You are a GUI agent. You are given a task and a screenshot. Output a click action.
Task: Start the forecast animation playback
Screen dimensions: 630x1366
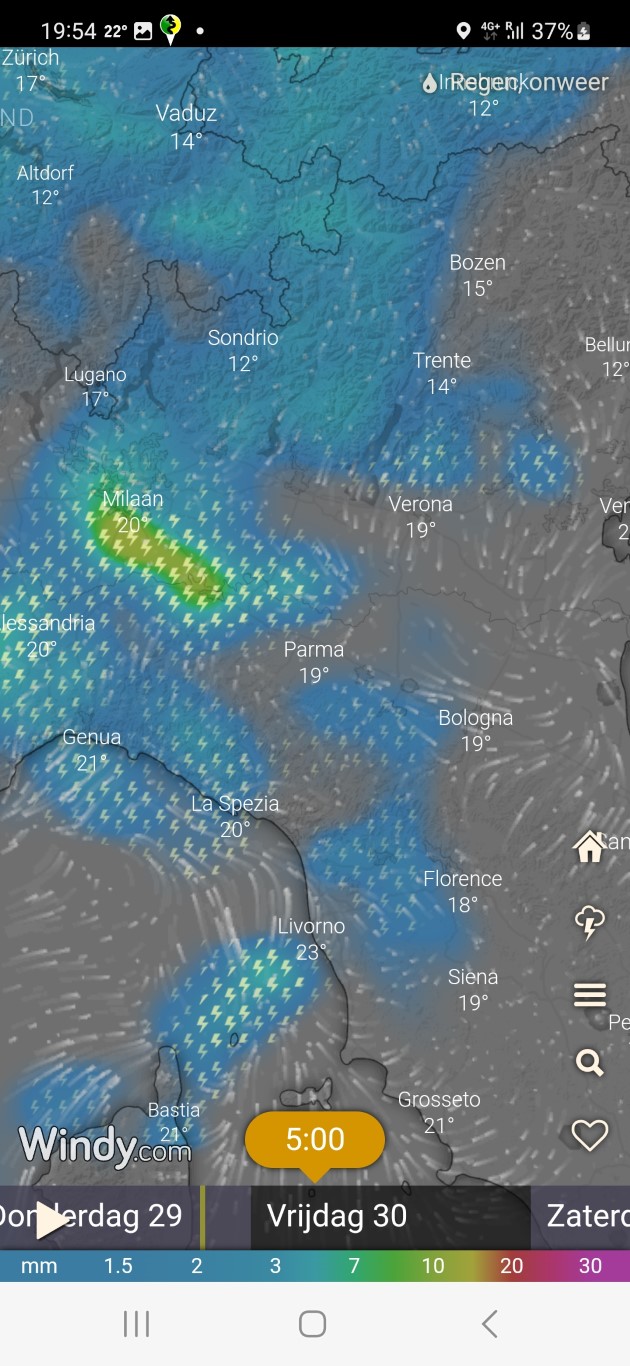click(52, 1220)
